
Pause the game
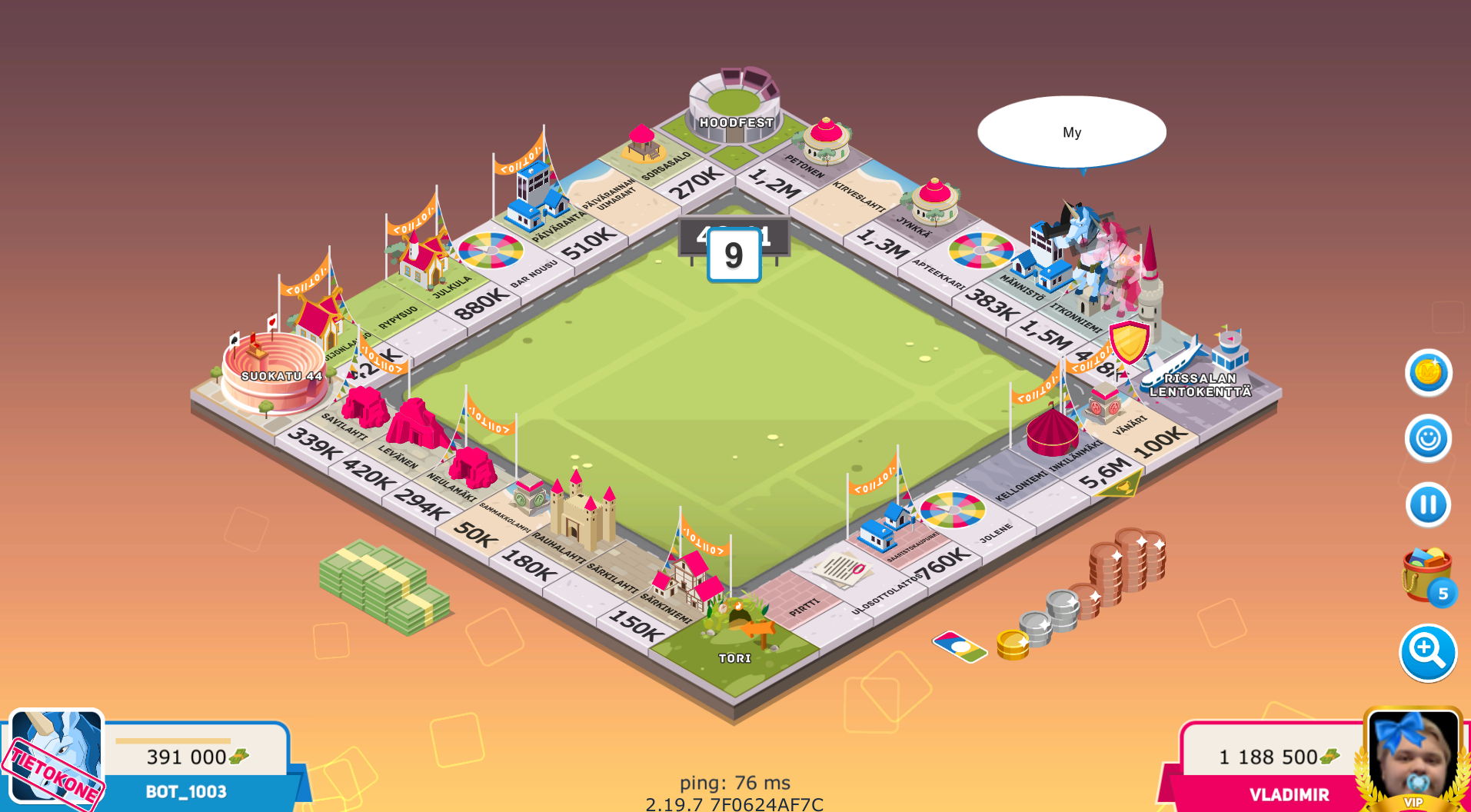(x=1428, y=505)
